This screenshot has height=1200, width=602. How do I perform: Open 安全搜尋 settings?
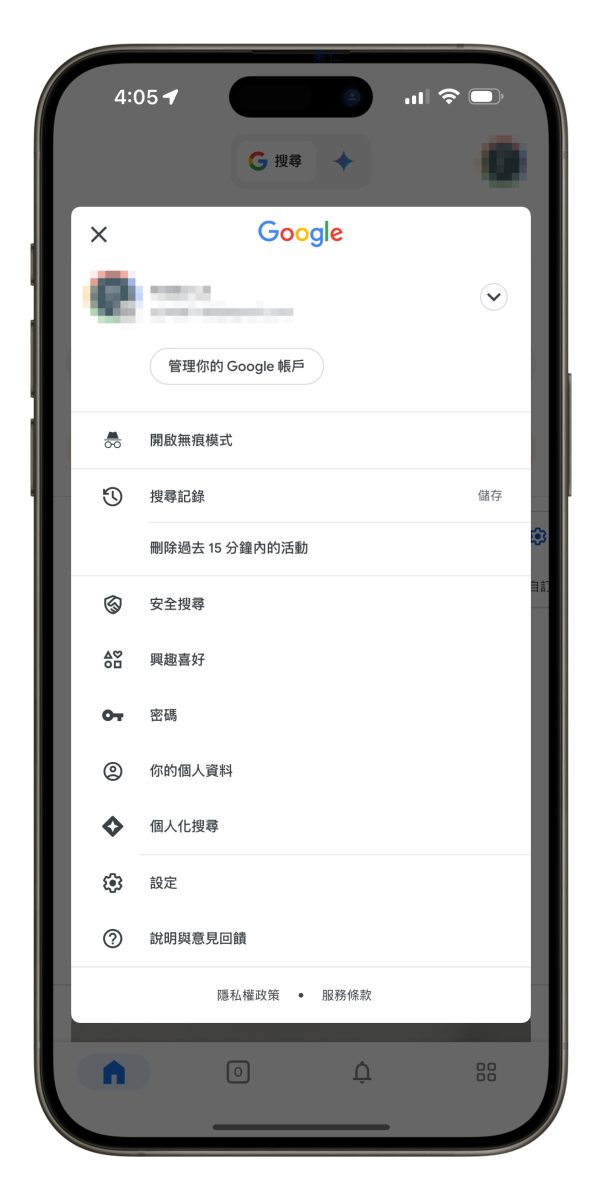tap(178, 605)
